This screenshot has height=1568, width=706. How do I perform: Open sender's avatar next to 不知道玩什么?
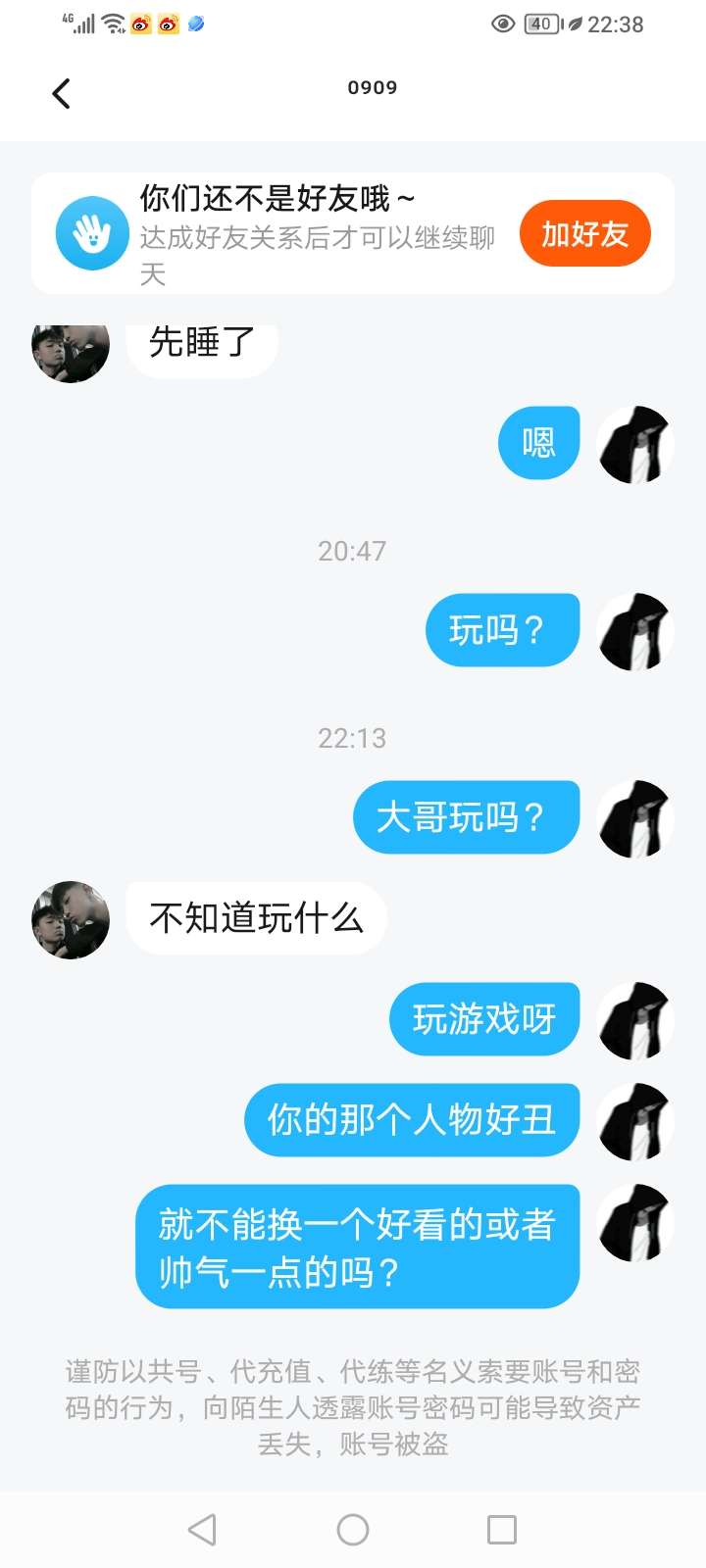[71, 919]
